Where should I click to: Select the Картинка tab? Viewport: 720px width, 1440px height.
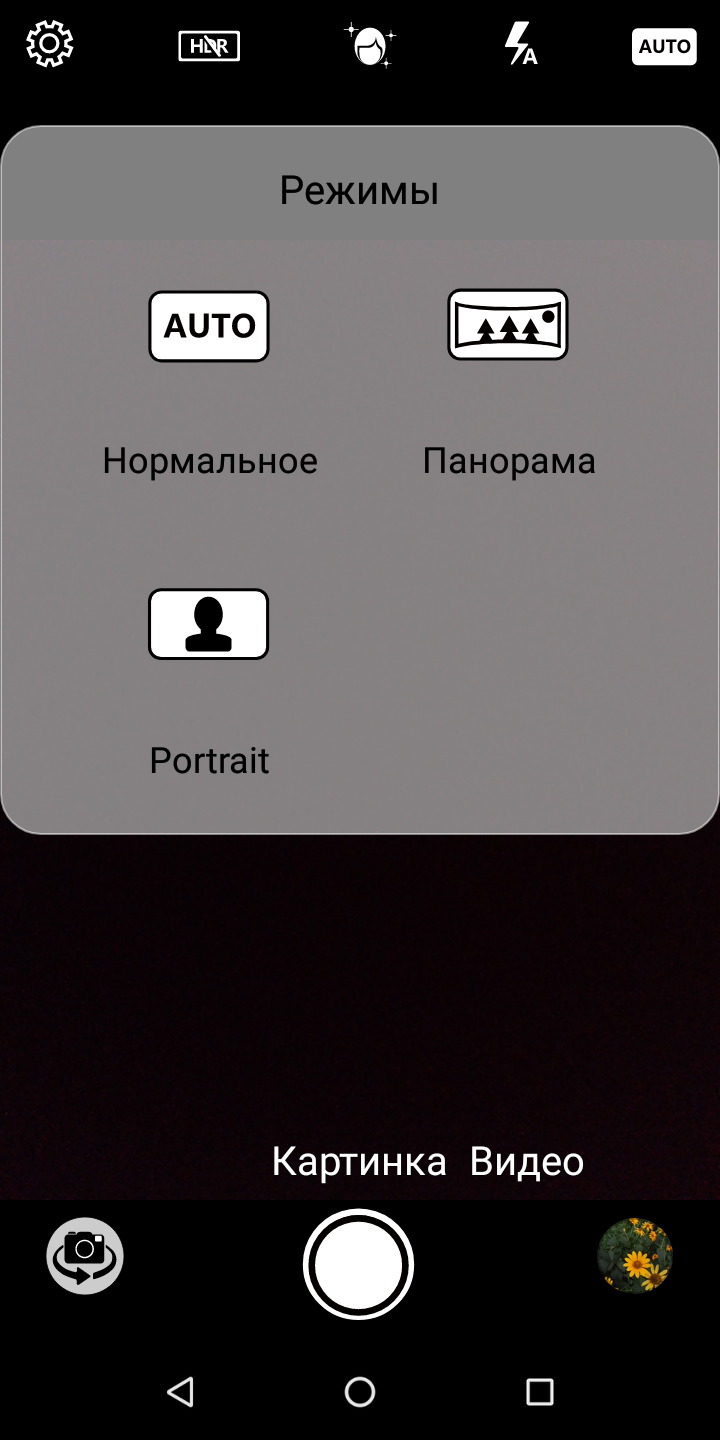click(359, 1162)
